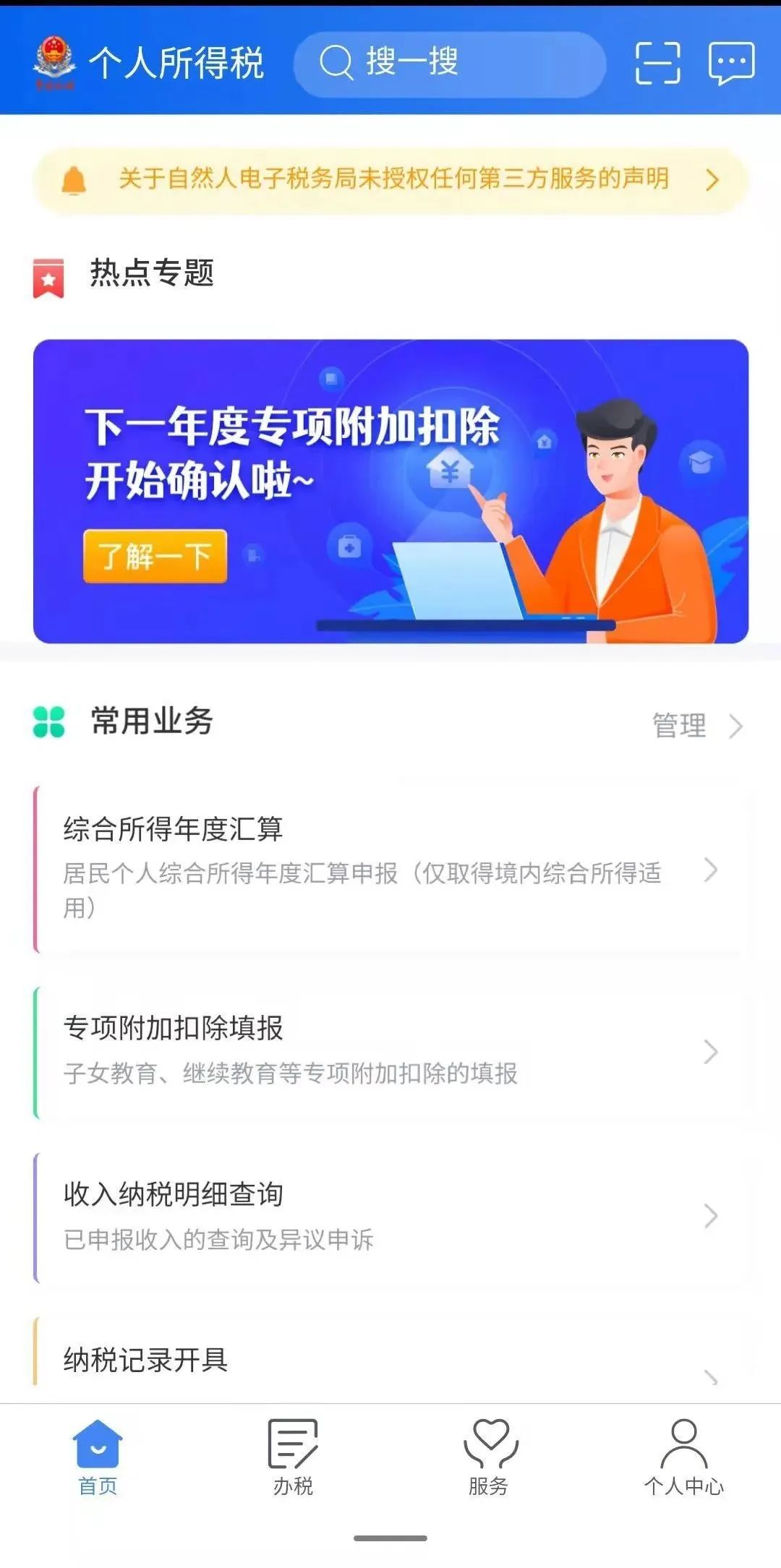Open the messages chat bubble icon
This screenshot has width=781, height=1568.
pos(731,63)
